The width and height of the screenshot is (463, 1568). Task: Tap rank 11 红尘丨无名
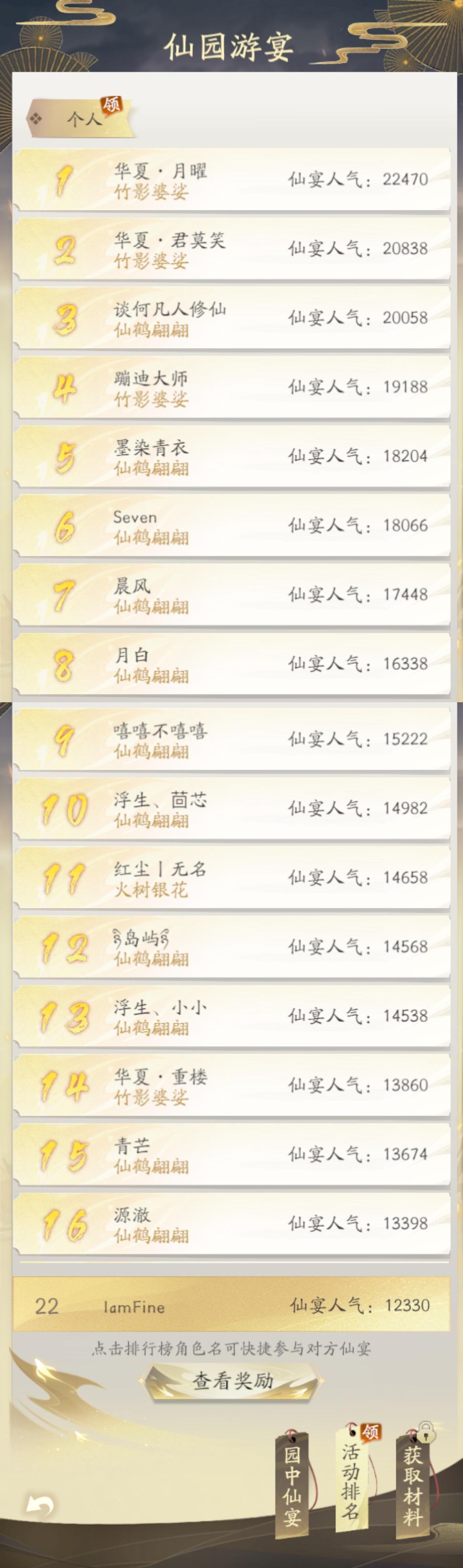[231, 878]
